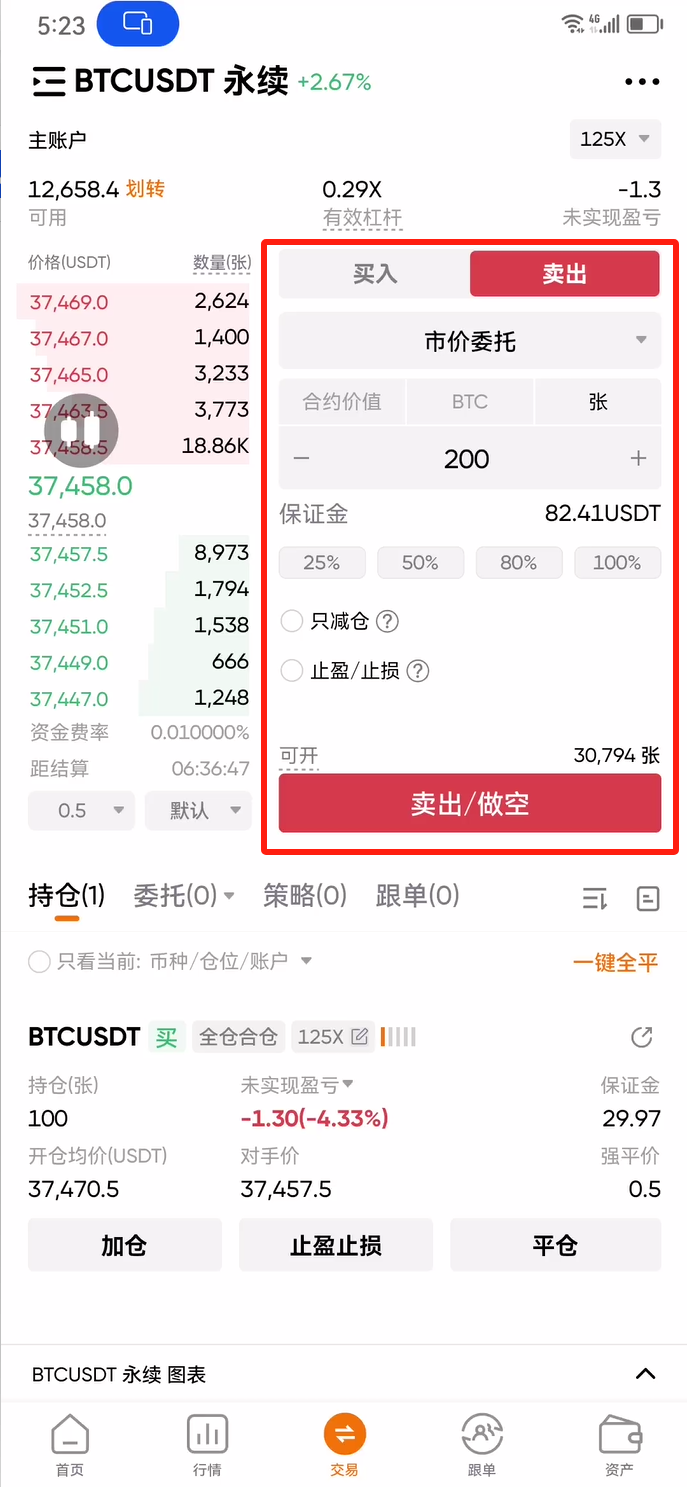Viewport: 687px width, 1487px height.
Task: Tap the 卖出/做空 sell short button
Action: (470, 803)
